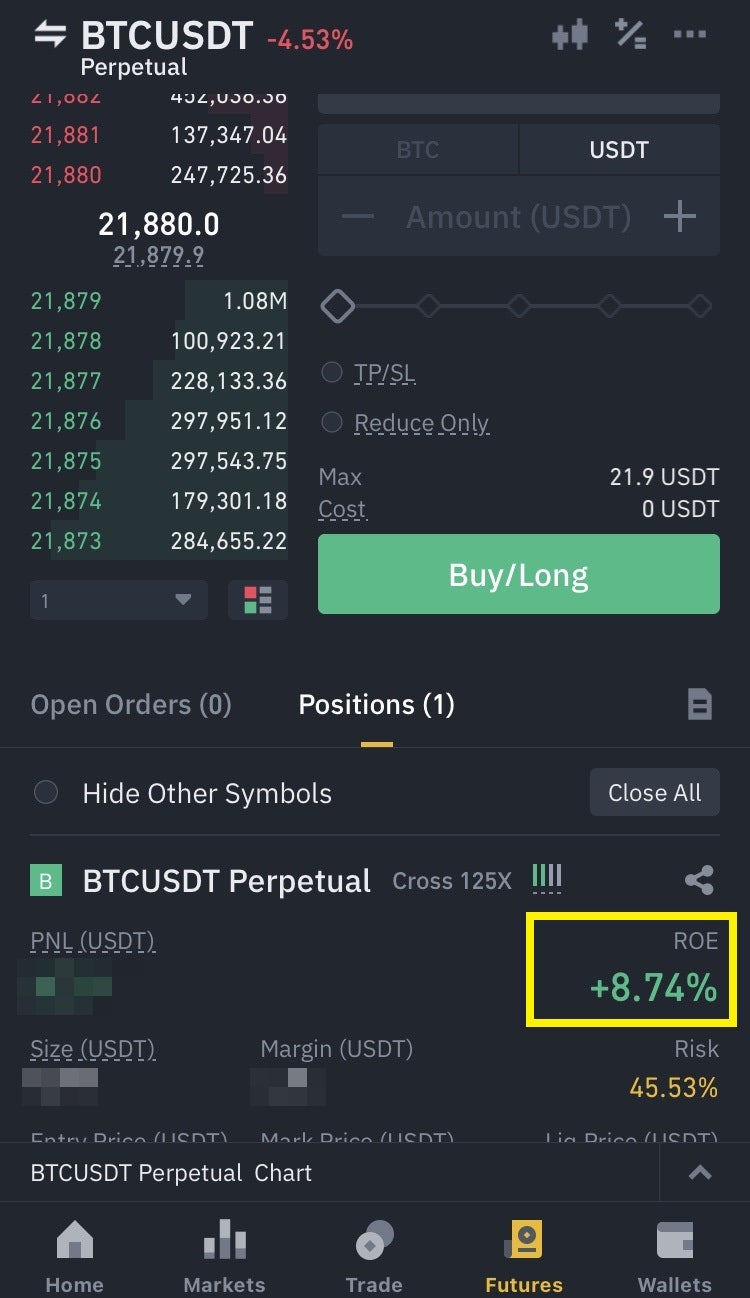
Task: Tap Close All positions
Action: [654, 793]
